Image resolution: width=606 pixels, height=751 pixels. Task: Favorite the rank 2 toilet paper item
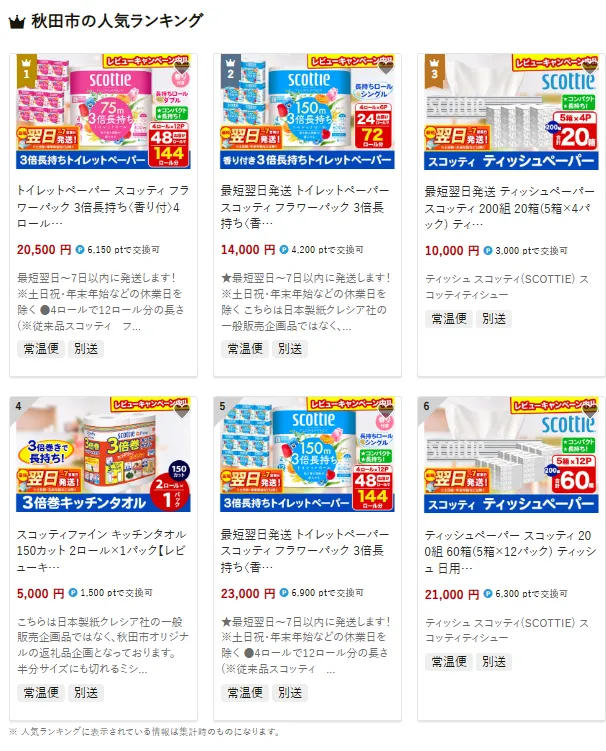coord(385,67)
